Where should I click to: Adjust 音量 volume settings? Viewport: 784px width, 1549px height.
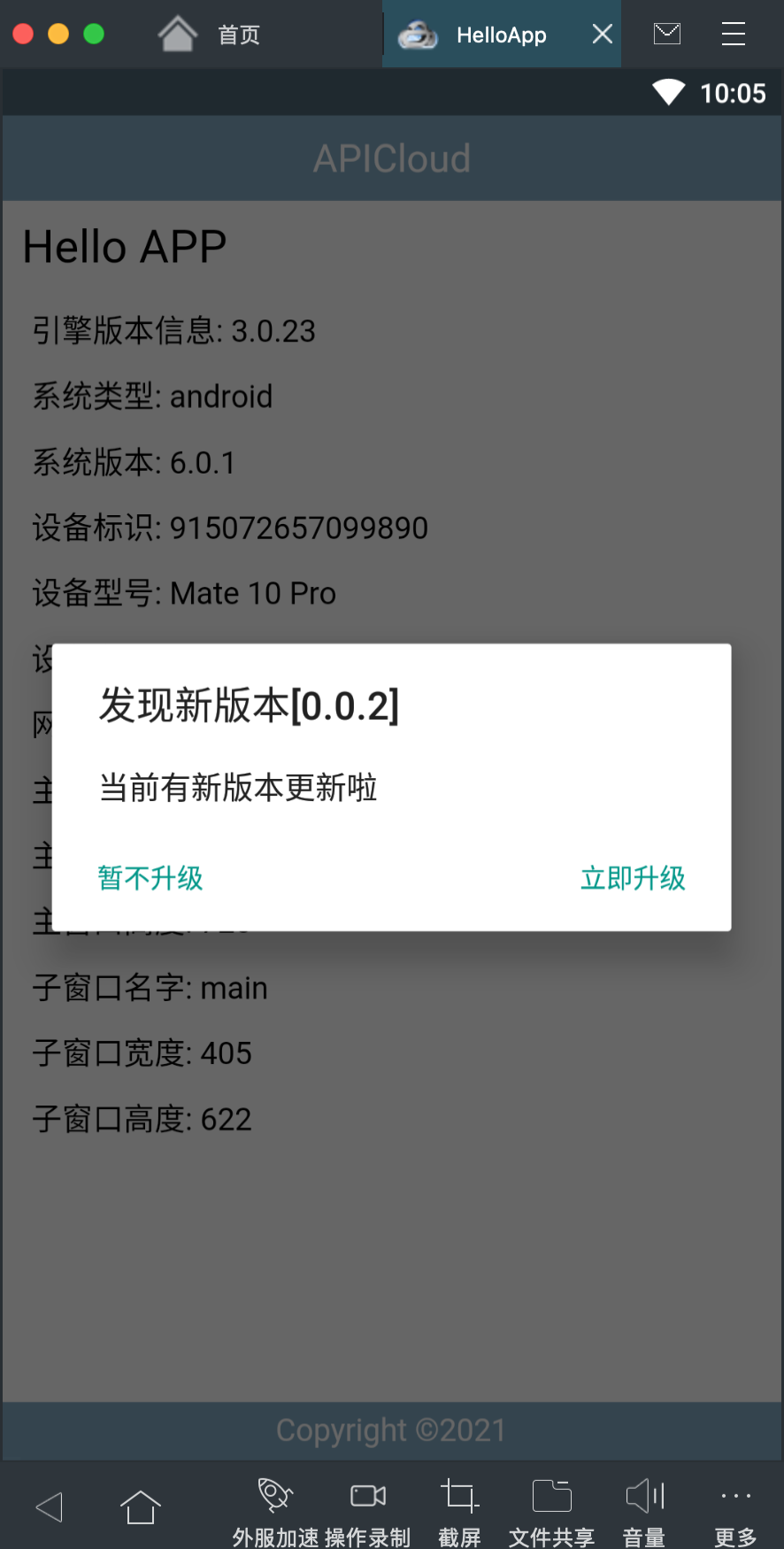click(644, 1505)
